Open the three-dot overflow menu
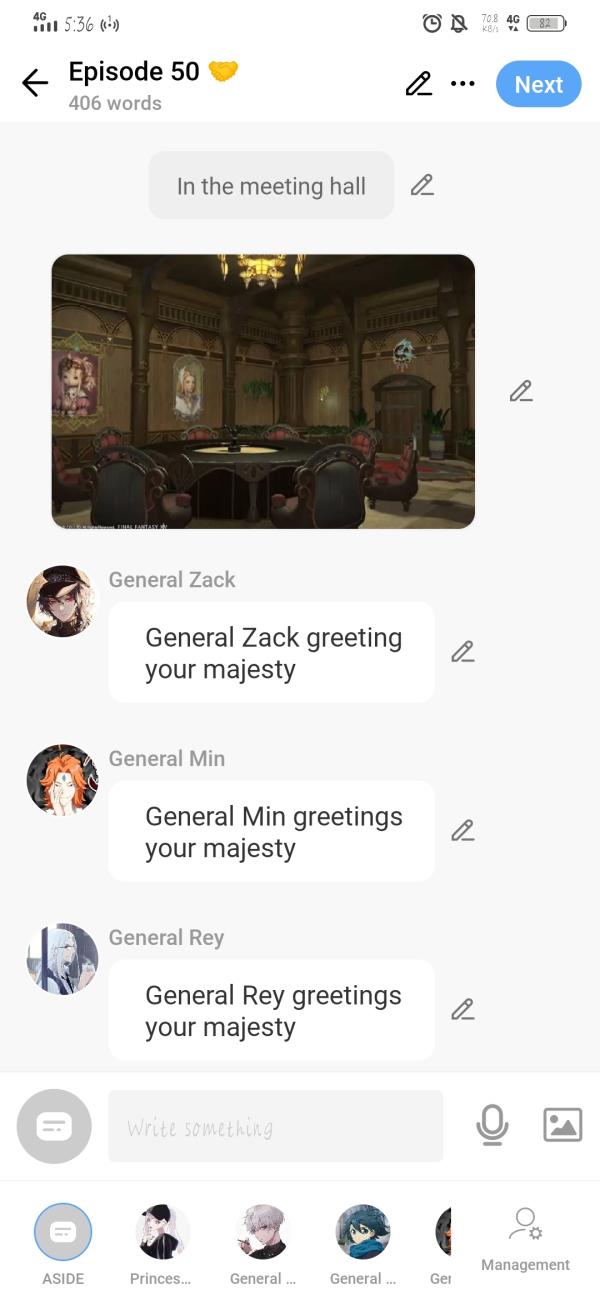 click(x=463, y=84)
